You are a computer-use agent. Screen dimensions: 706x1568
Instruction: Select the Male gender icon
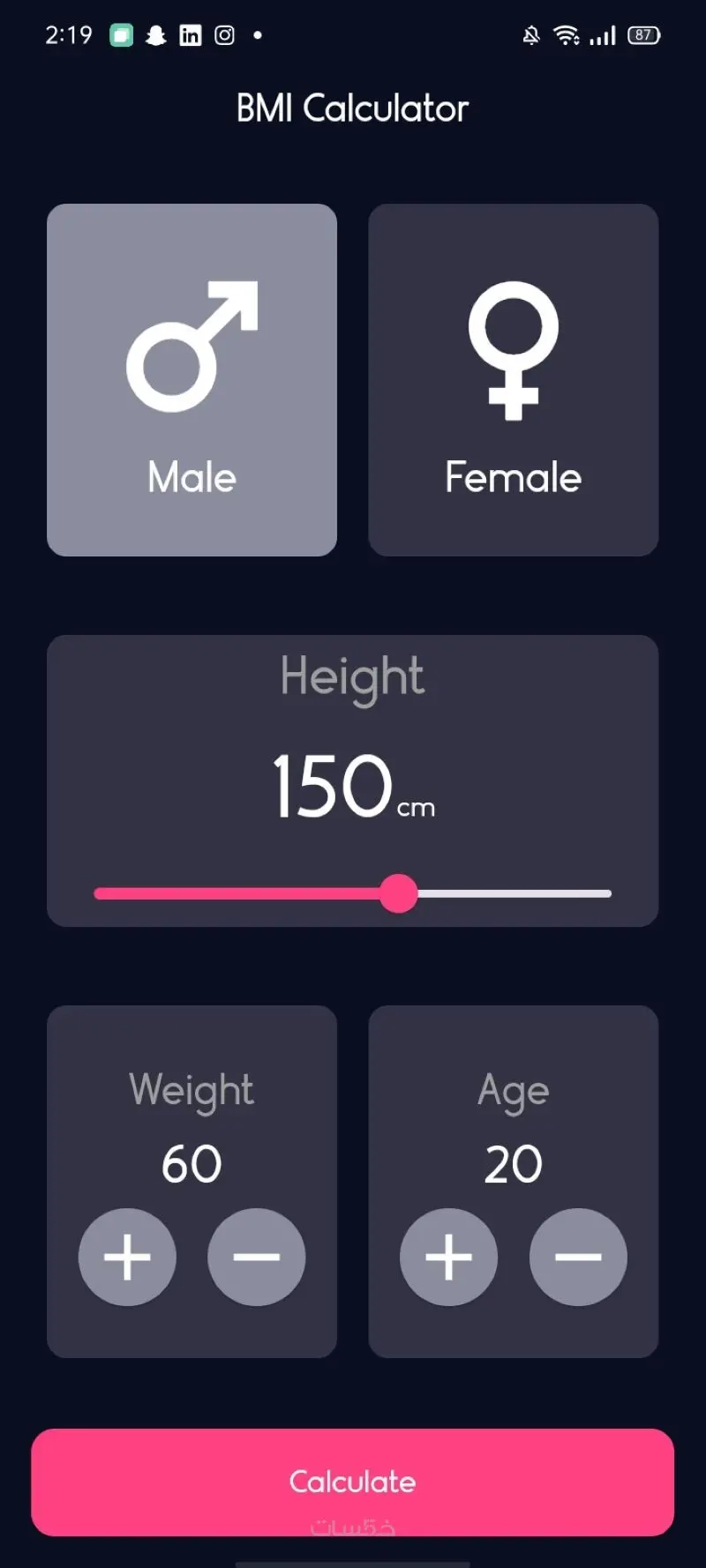tap(191, 348)
